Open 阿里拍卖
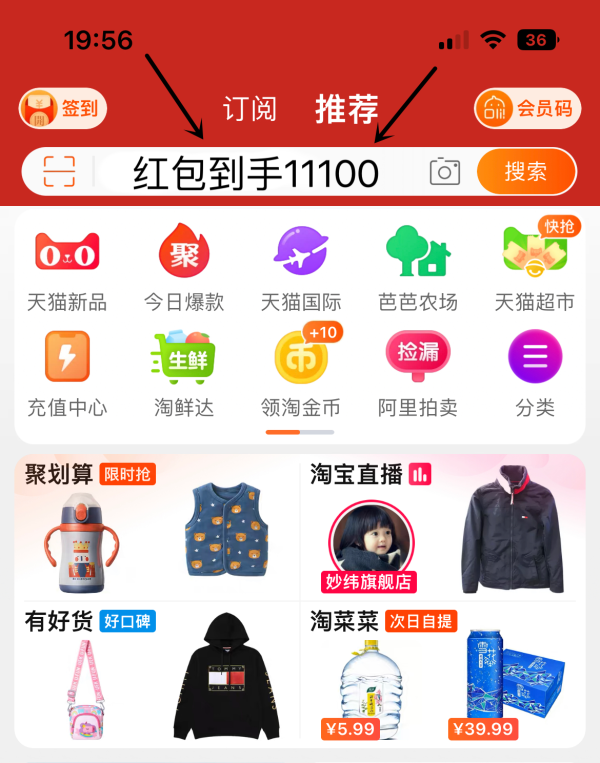The image size is (600, 763). pyautogui.click(x=418, y=373)
